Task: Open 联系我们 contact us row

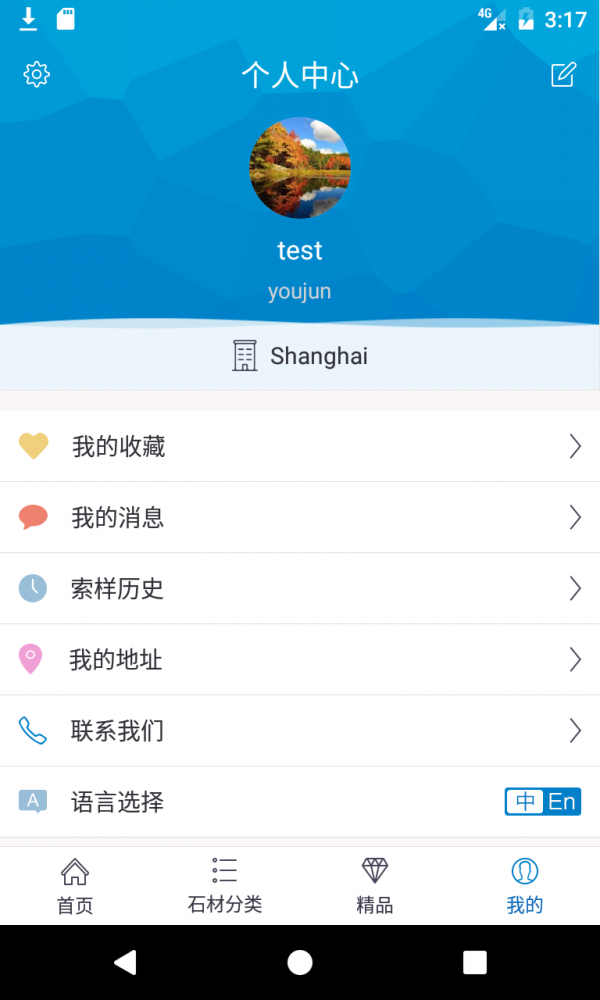Action: click(x=300, y=731)
